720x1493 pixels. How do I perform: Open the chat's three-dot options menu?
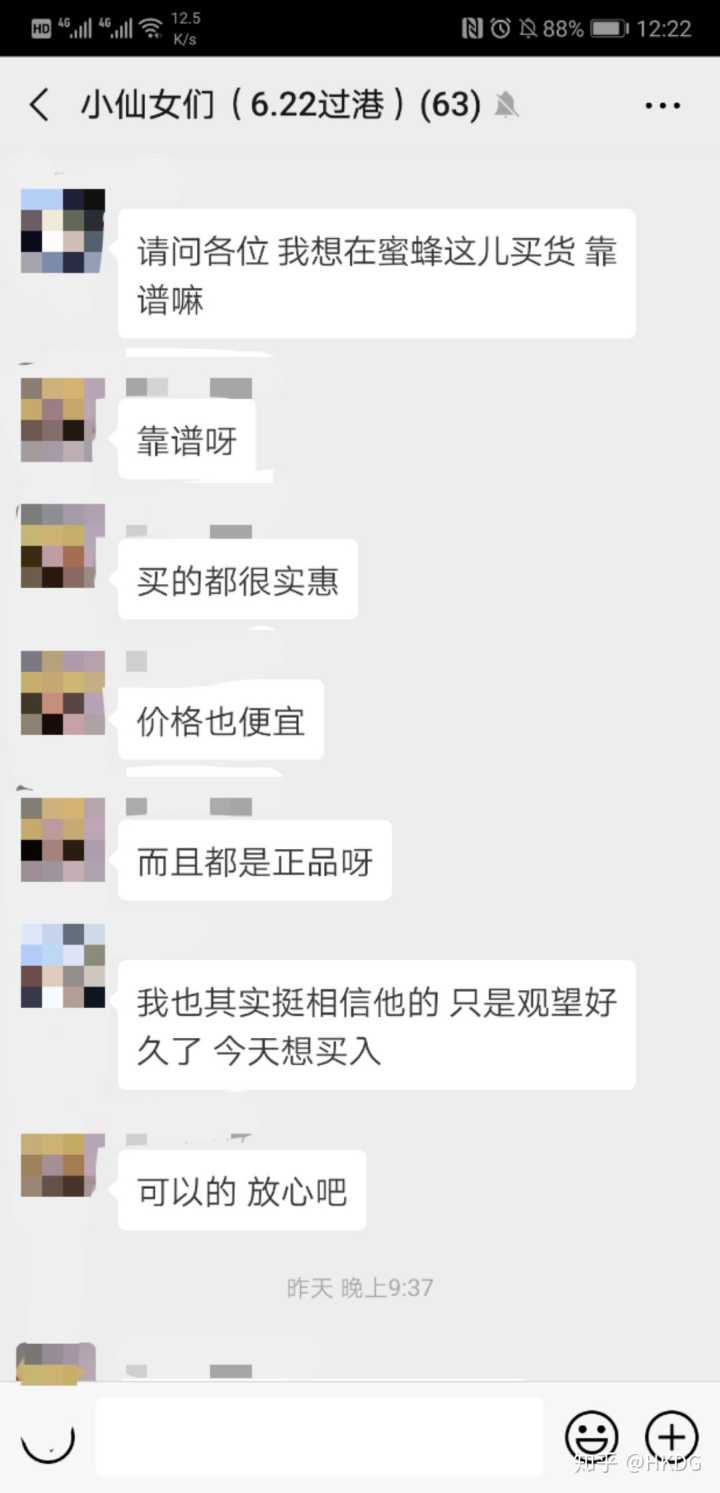pos(662,105)
